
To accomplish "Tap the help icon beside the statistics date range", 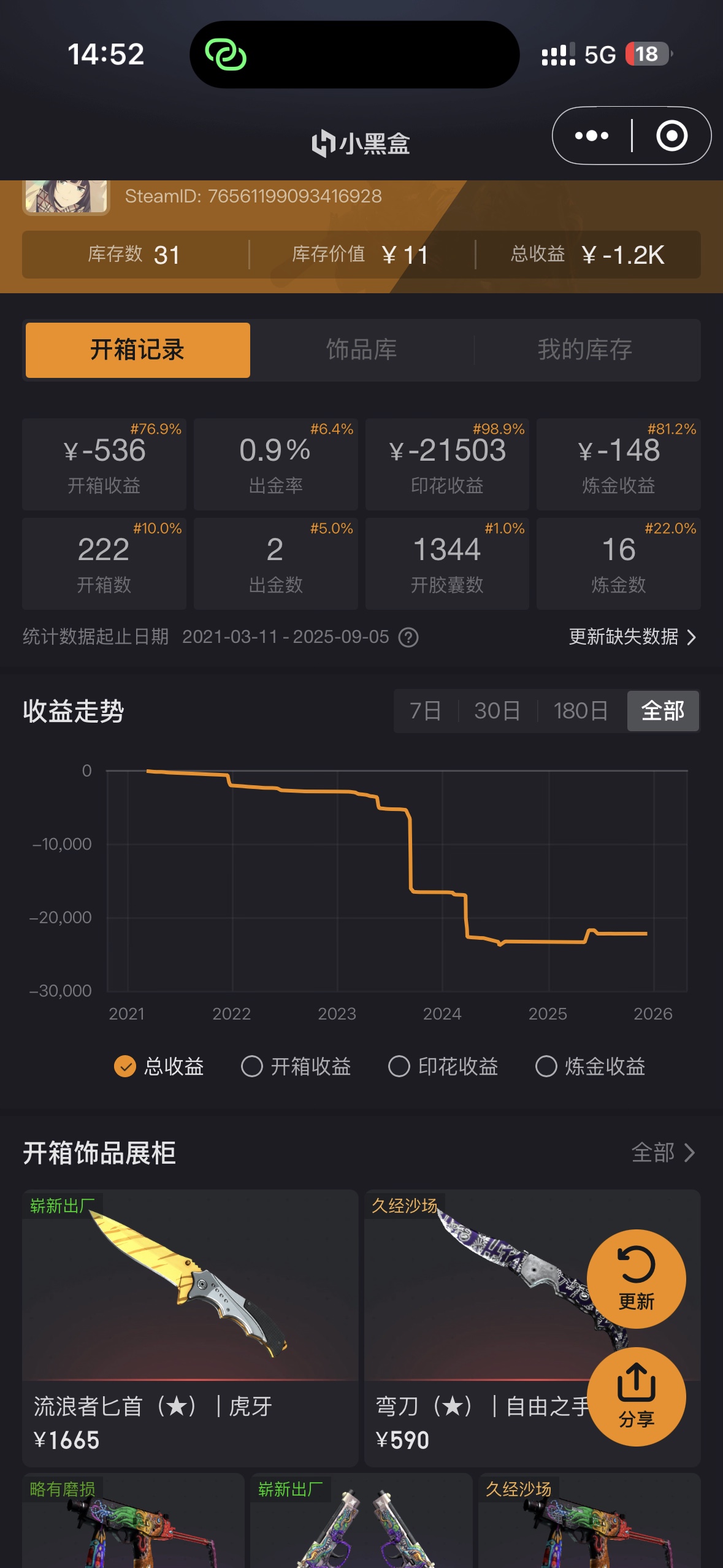I will [x=408, y=637].
